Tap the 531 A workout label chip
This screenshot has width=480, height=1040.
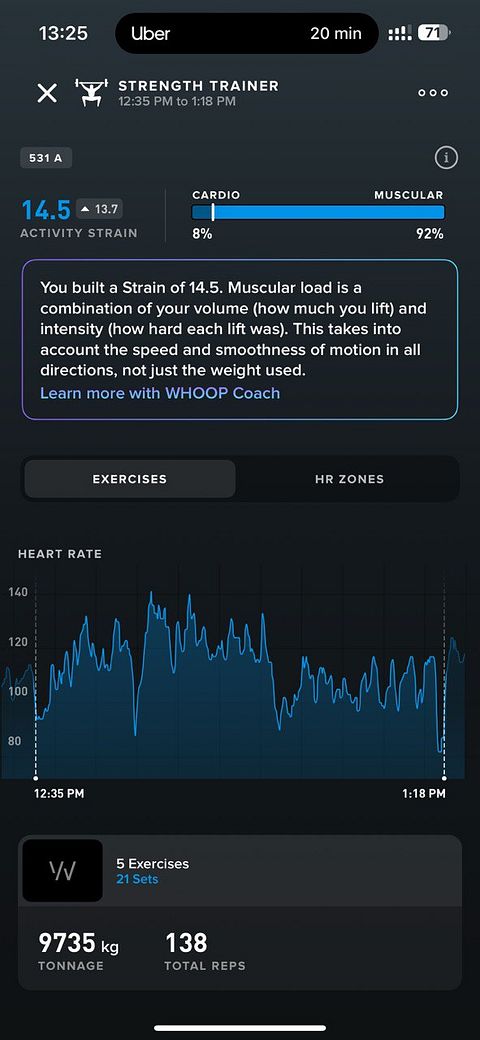click(x=46, y=158)
